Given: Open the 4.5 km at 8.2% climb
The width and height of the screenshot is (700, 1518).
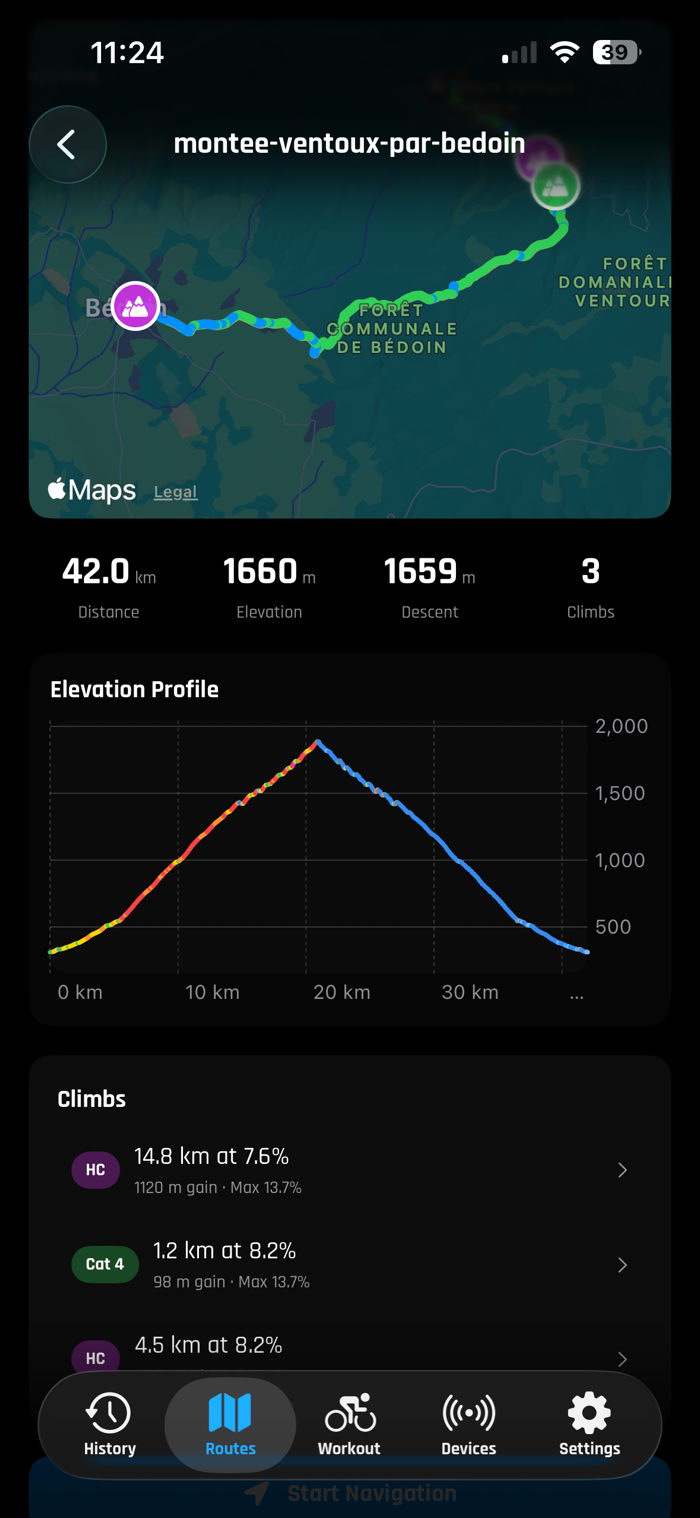Looking at the screenshot, I should [x=350, y=1356].
